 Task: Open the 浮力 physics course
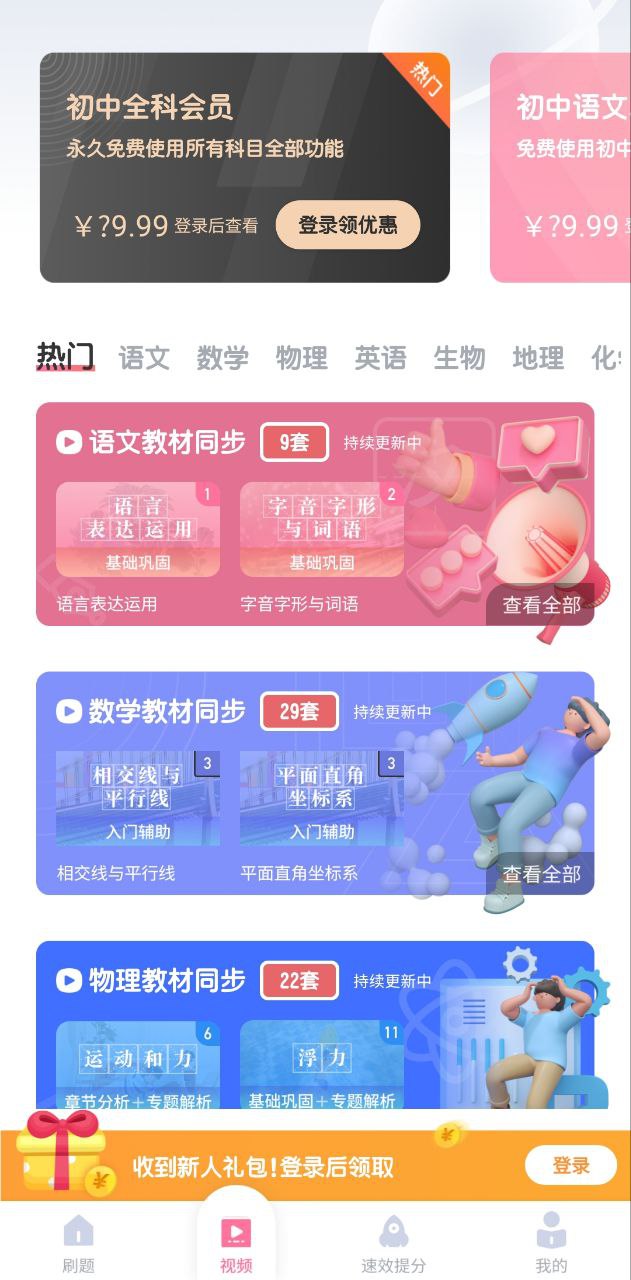[322, 1064]
